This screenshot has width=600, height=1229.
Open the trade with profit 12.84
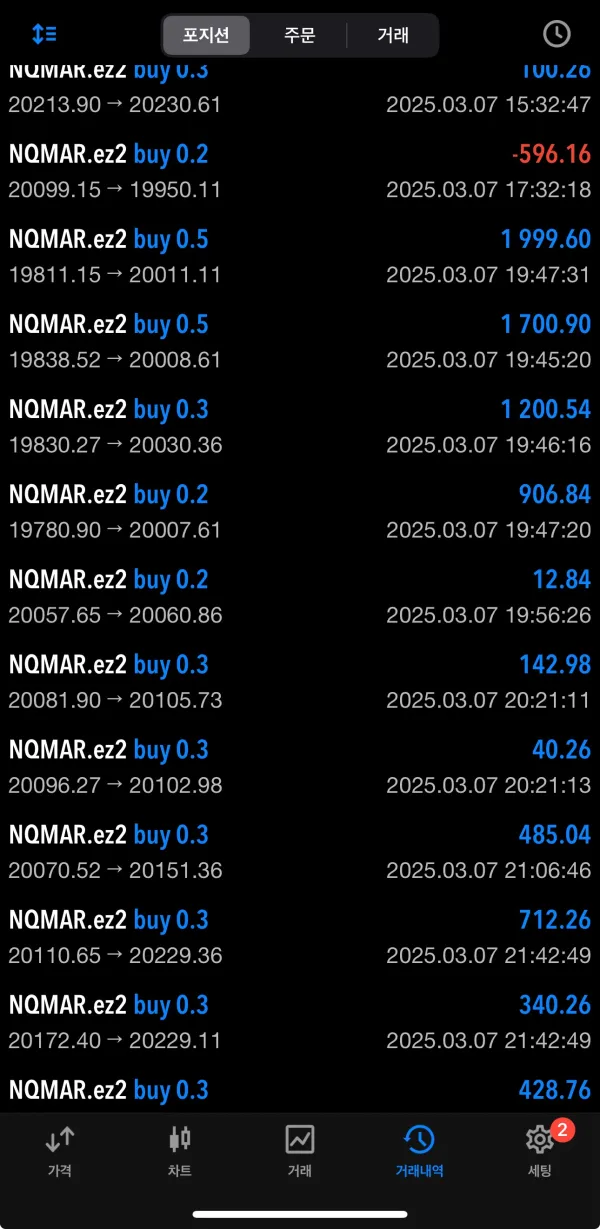click(300, 596)
